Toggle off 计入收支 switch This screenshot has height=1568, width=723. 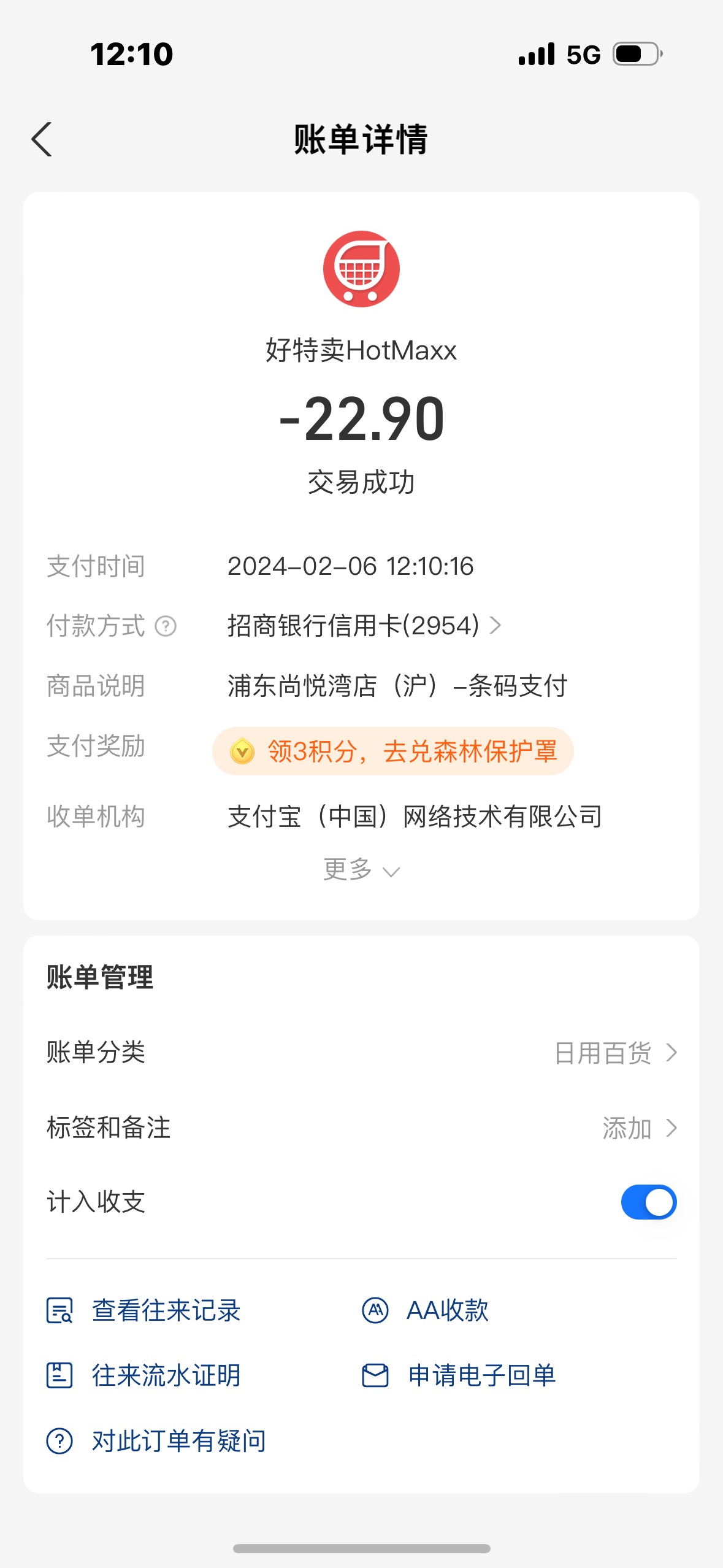tap(649, 1202)
